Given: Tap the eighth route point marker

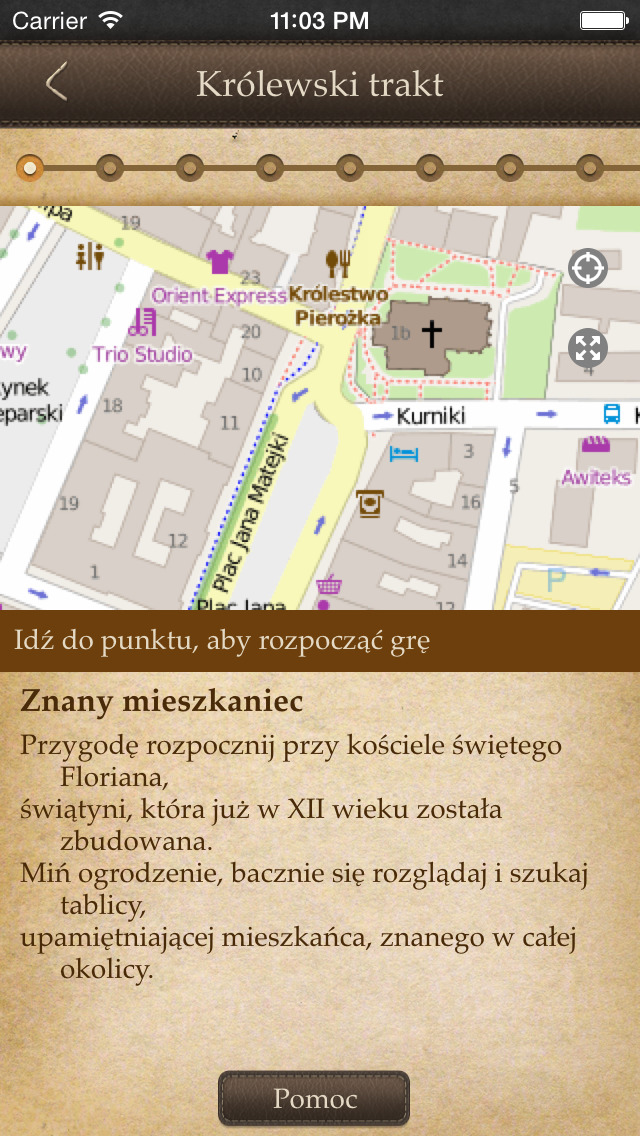Looking at the screenshot, I should point(589,168).
